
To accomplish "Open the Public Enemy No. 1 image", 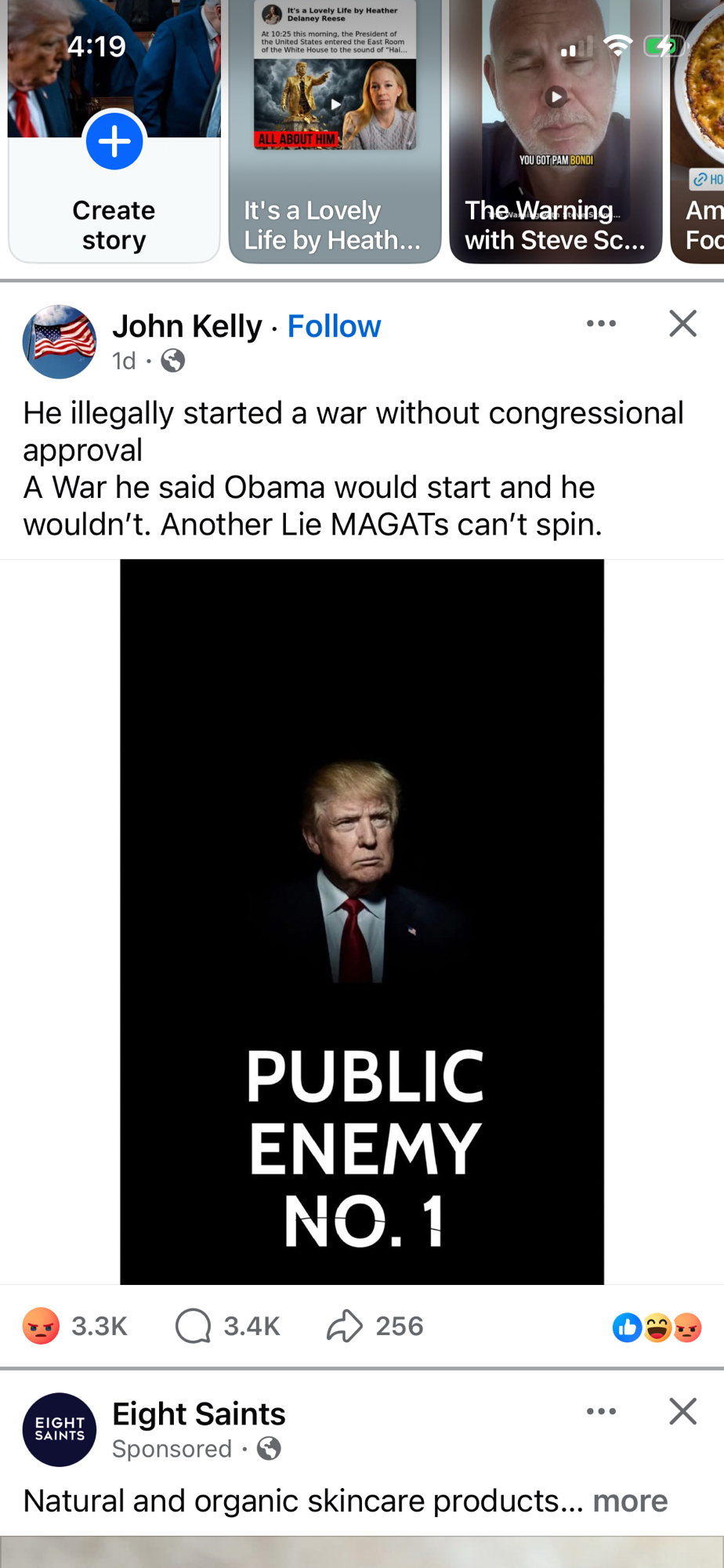I will pyautogui.click(x=362, y=921).
